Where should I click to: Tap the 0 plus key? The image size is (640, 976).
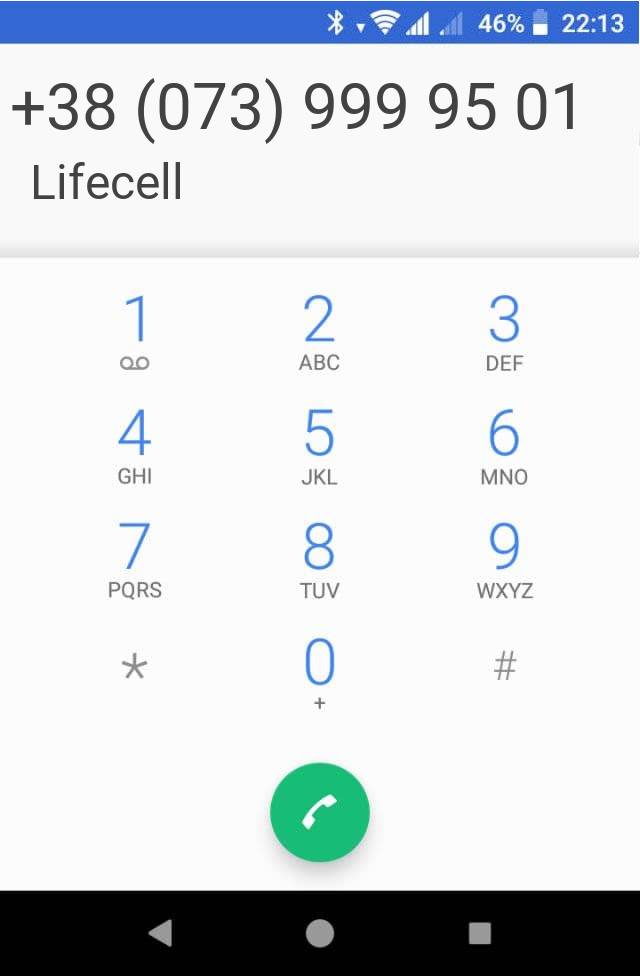pyautogui.click(x=319, y=673)
